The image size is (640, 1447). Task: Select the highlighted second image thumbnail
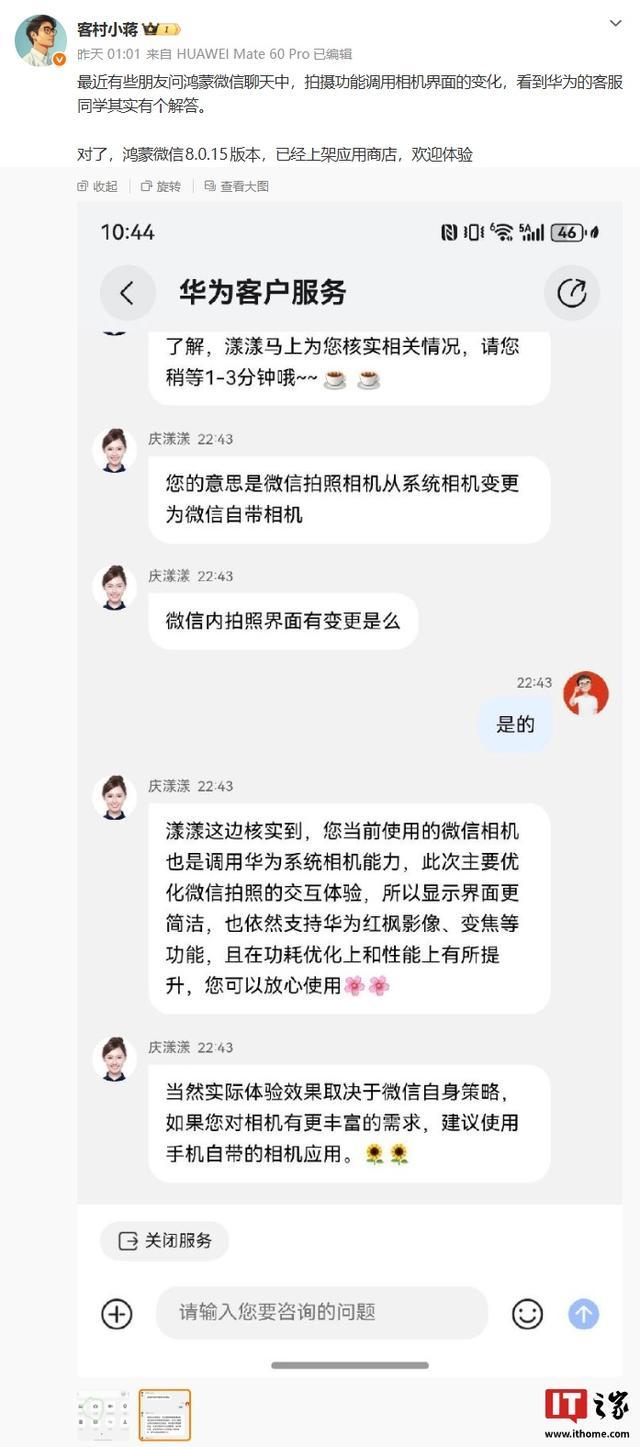coord(164,1415)
